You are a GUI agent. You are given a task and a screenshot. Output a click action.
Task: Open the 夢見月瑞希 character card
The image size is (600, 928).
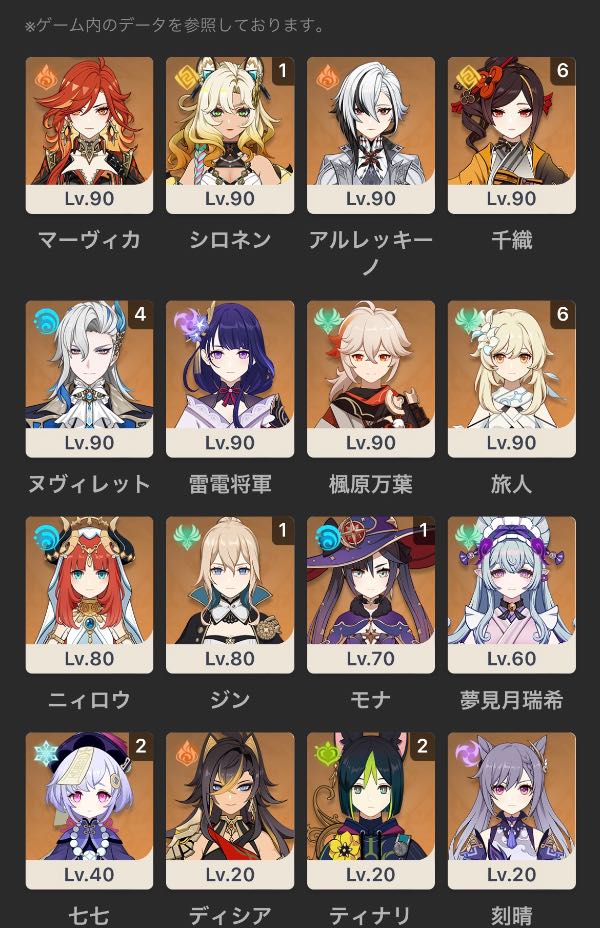(x=512, y=595)
